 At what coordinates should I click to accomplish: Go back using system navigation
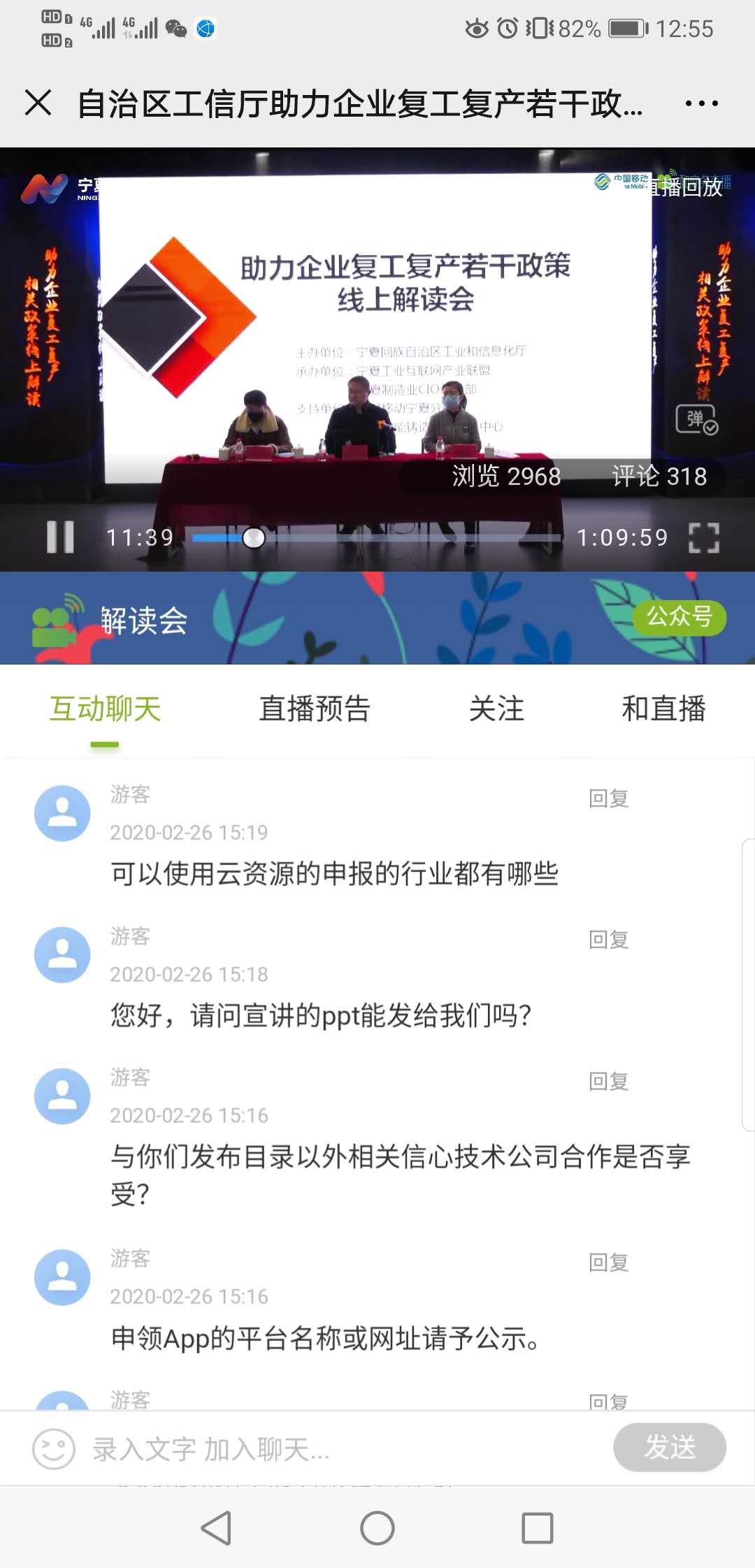click(216, 1528)
